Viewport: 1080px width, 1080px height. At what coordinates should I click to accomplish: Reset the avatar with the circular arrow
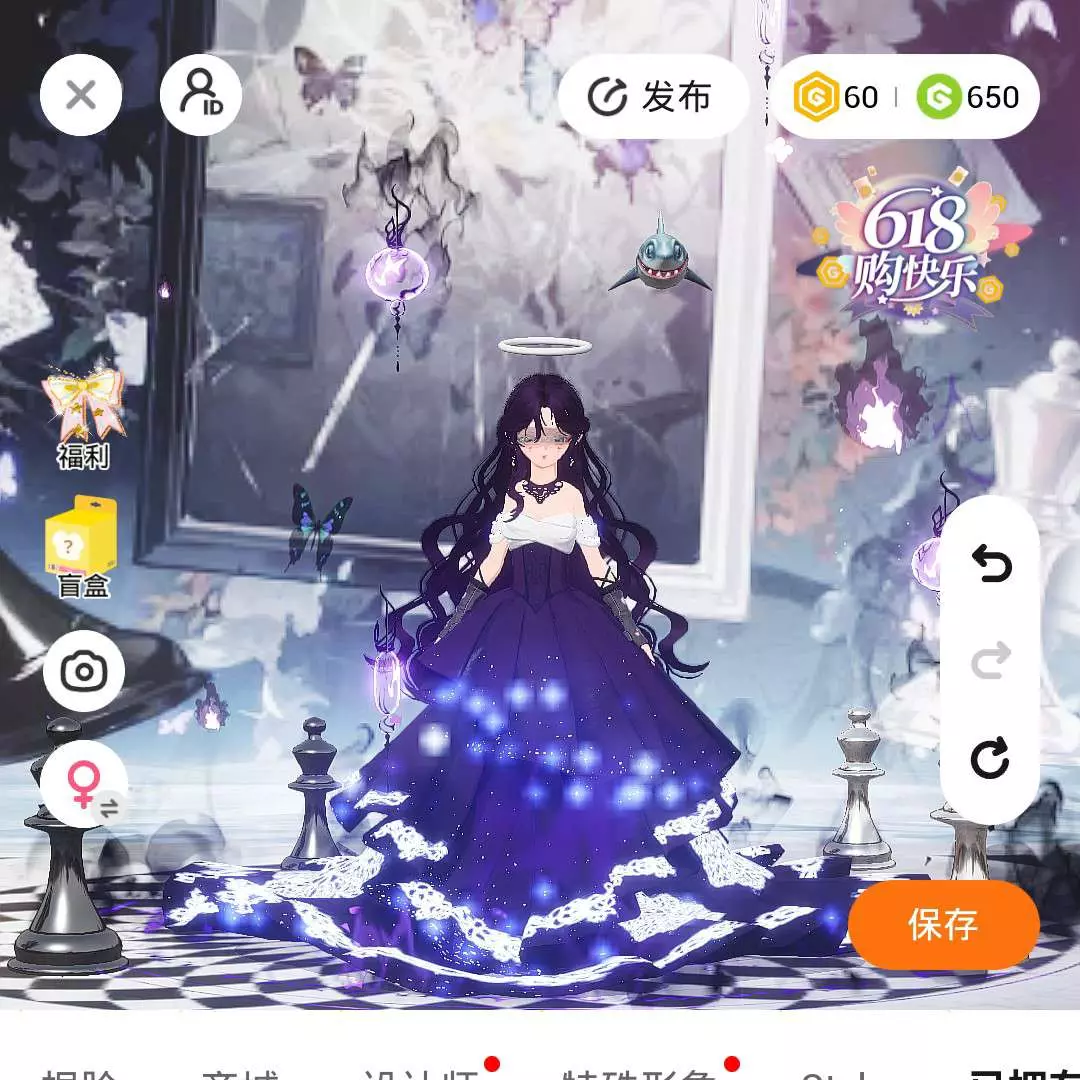click(991, 760)
